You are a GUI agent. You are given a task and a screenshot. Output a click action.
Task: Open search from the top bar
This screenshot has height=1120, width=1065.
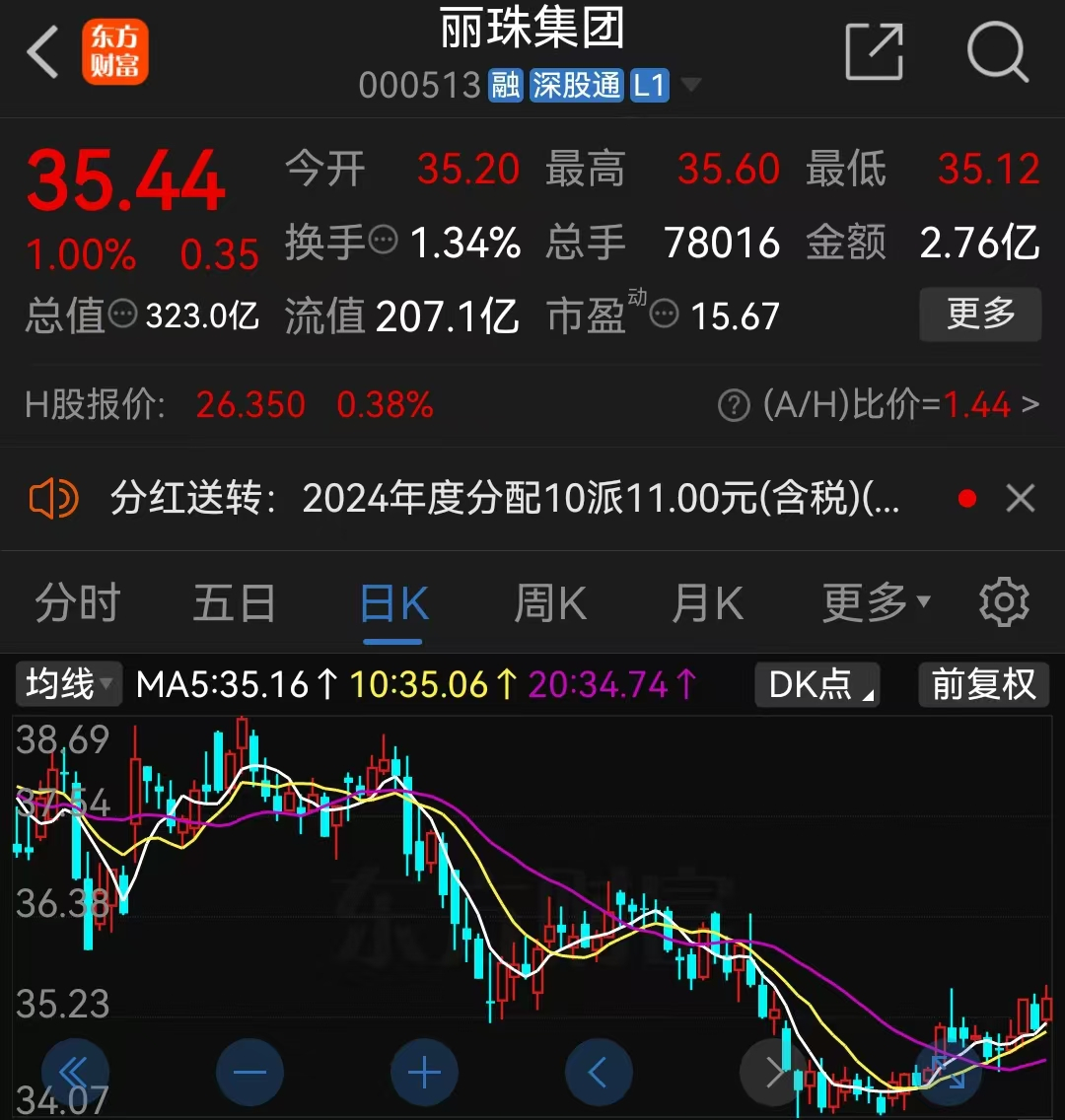point(999,51)
